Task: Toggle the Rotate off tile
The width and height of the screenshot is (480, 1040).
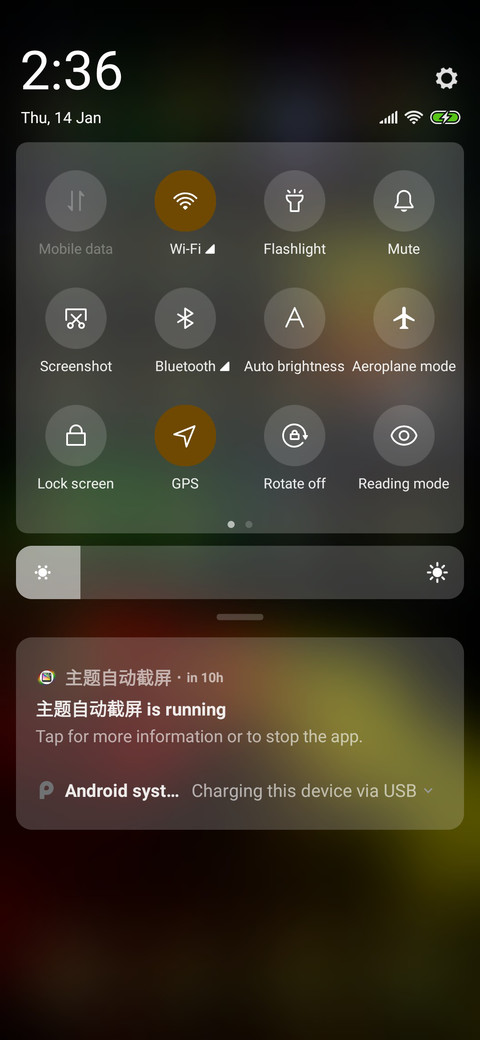Action: [294, 436]
